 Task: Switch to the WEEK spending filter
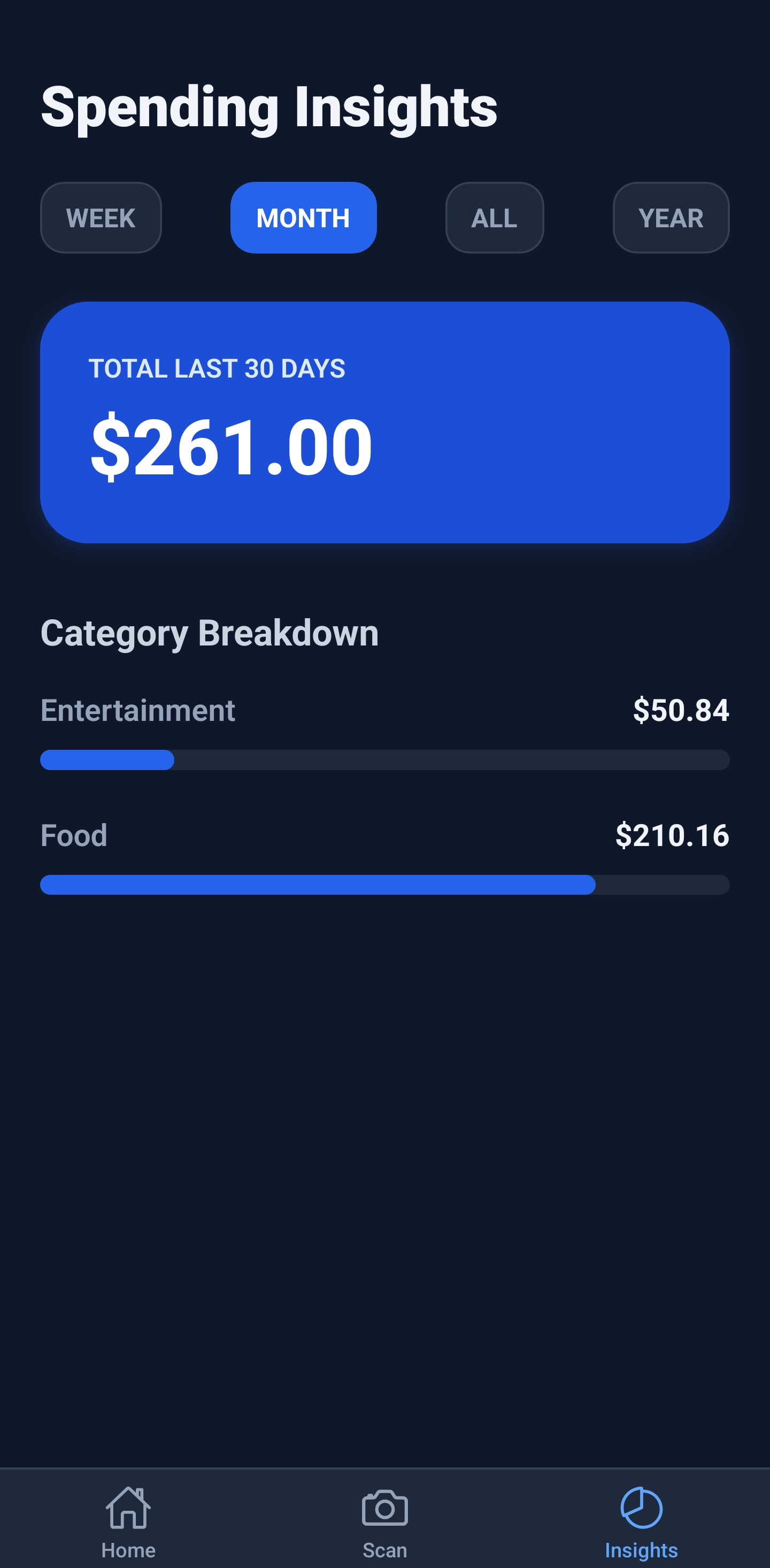point(101,217)
